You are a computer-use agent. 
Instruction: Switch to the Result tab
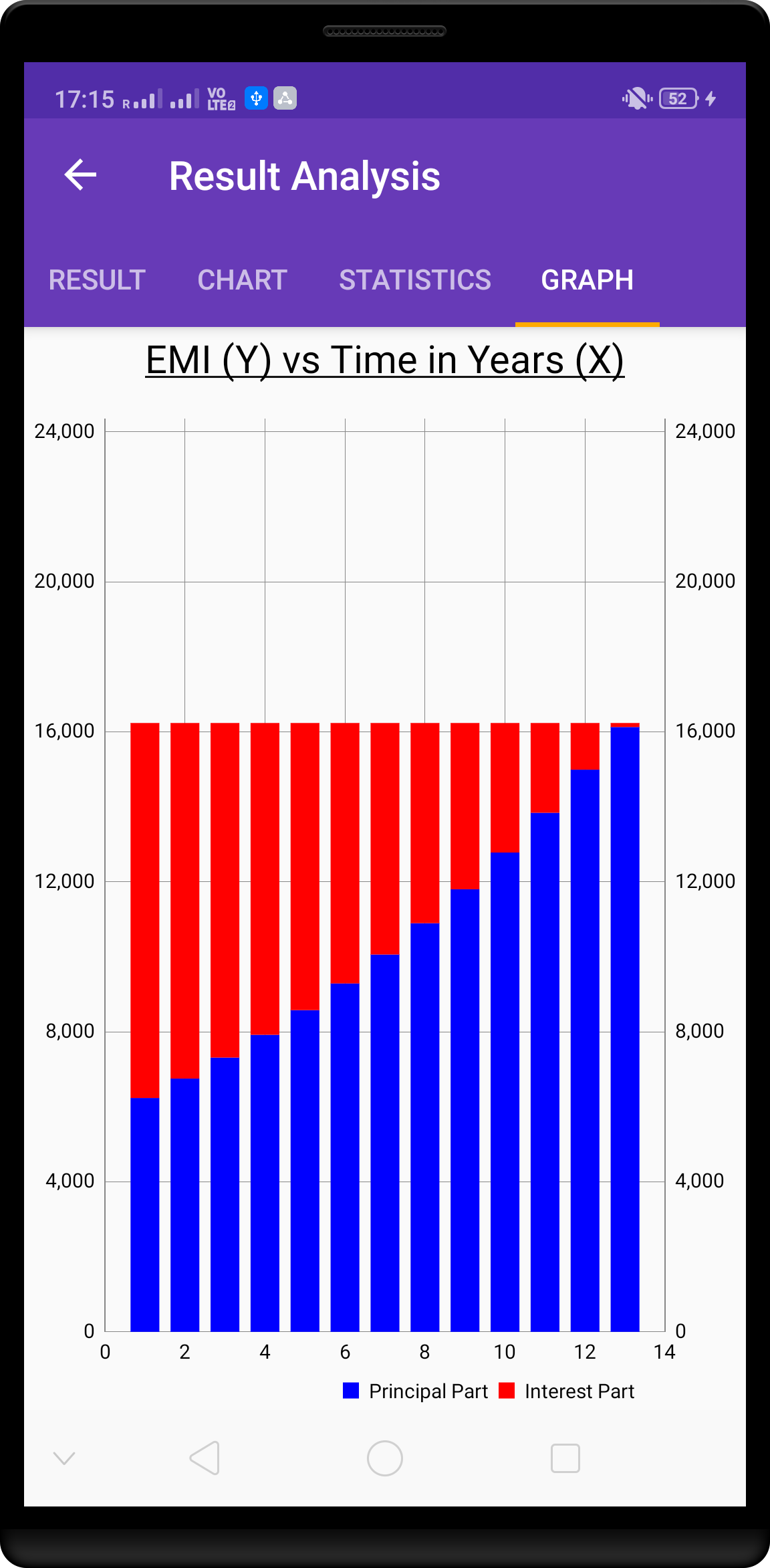tap(97, 280)
